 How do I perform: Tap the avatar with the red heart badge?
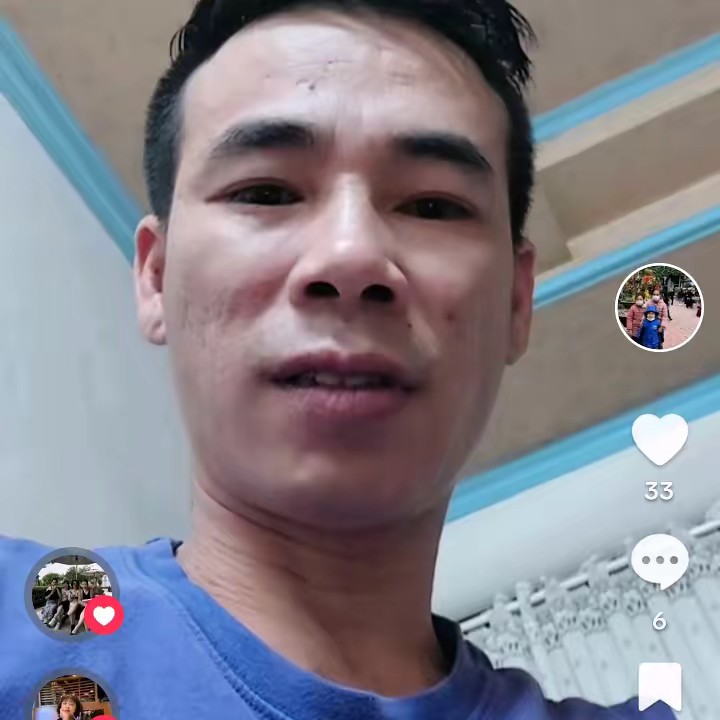[72, 593]
